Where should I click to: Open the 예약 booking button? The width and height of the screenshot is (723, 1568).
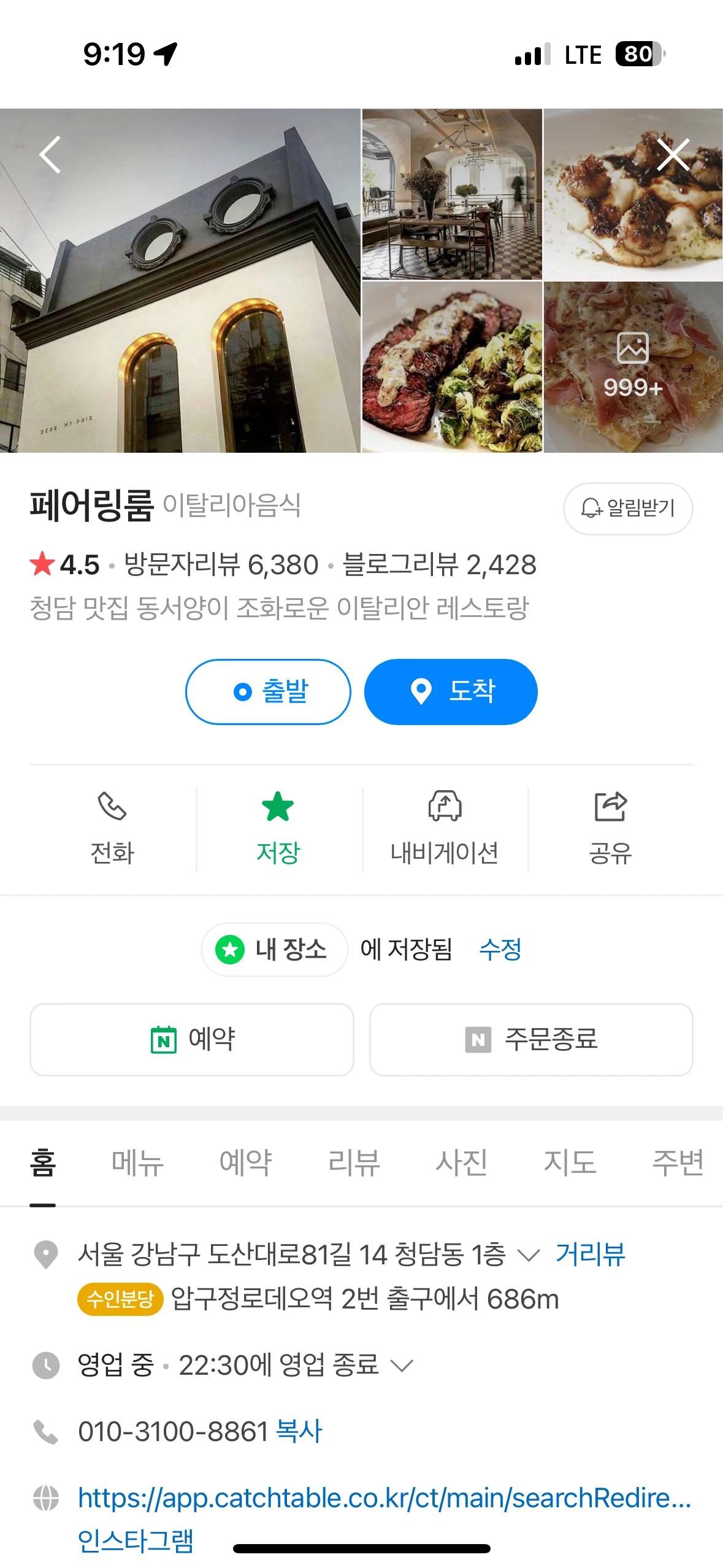click(192, 1039)
